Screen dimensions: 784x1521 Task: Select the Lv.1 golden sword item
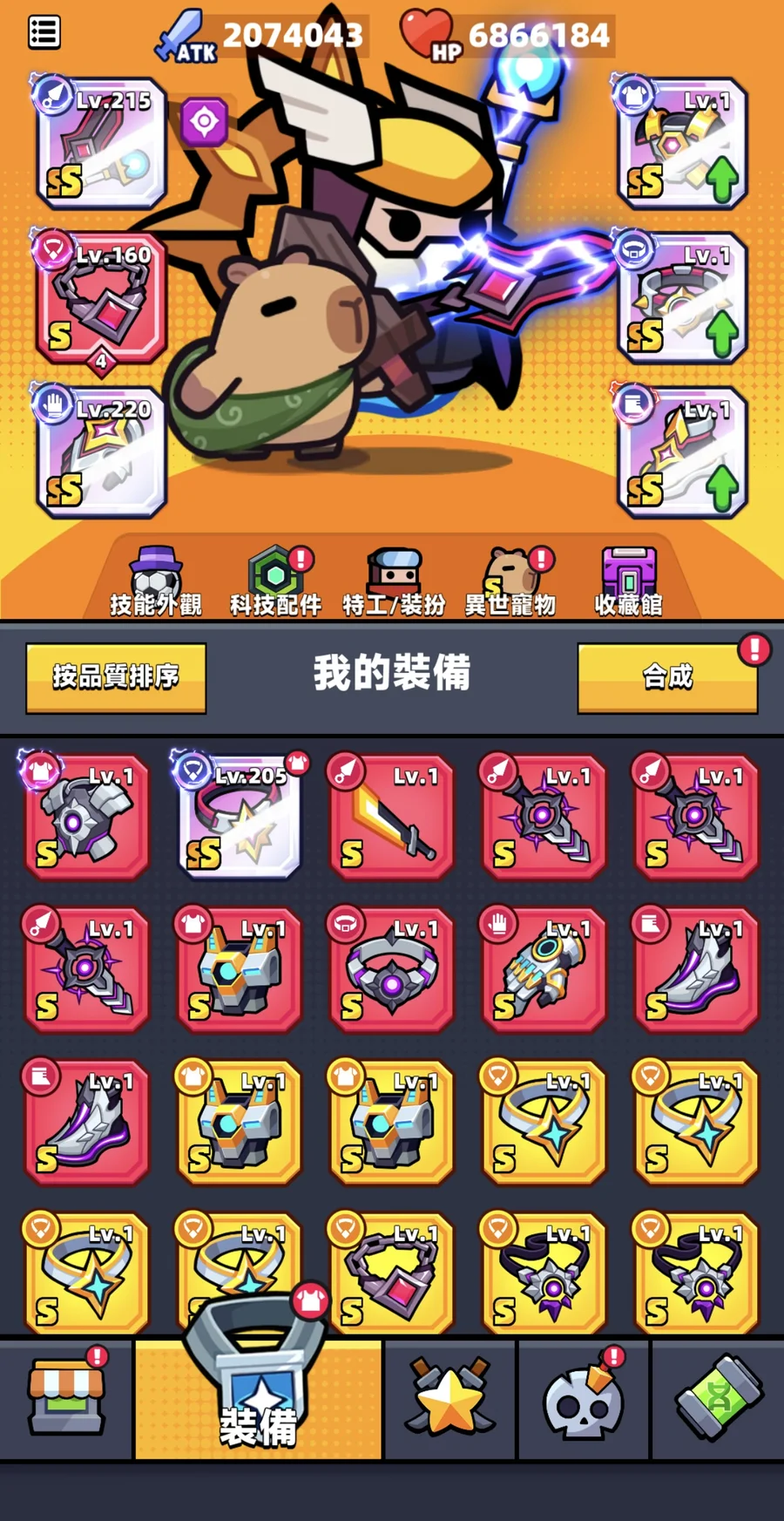tap(392, 817)
